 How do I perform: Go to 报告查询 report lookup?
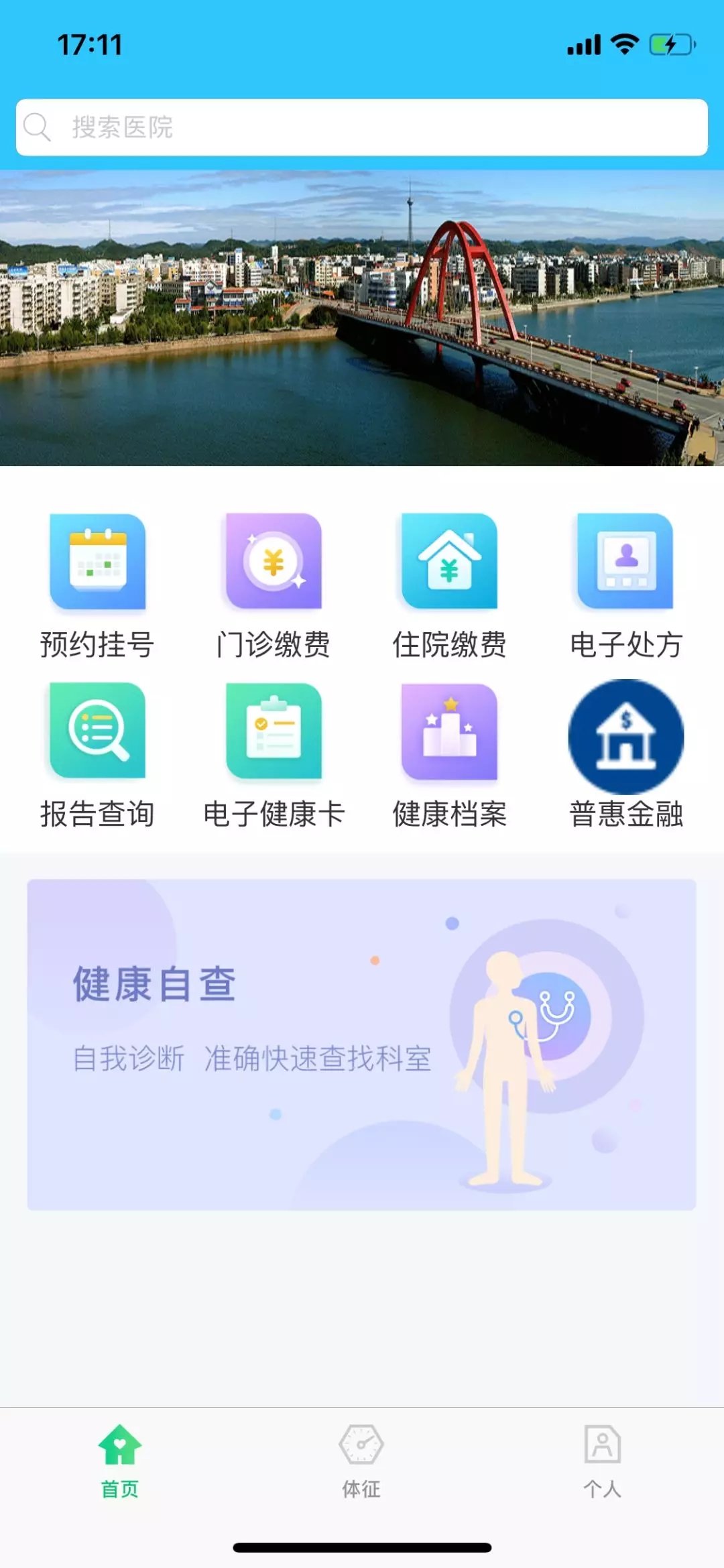point(98,754)
